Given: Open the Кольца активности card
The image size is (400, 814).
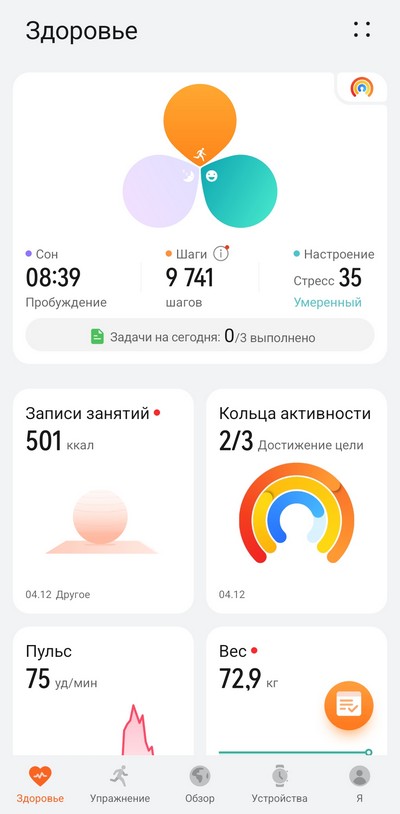Looking at the screenshot, I should click(296, 501).
